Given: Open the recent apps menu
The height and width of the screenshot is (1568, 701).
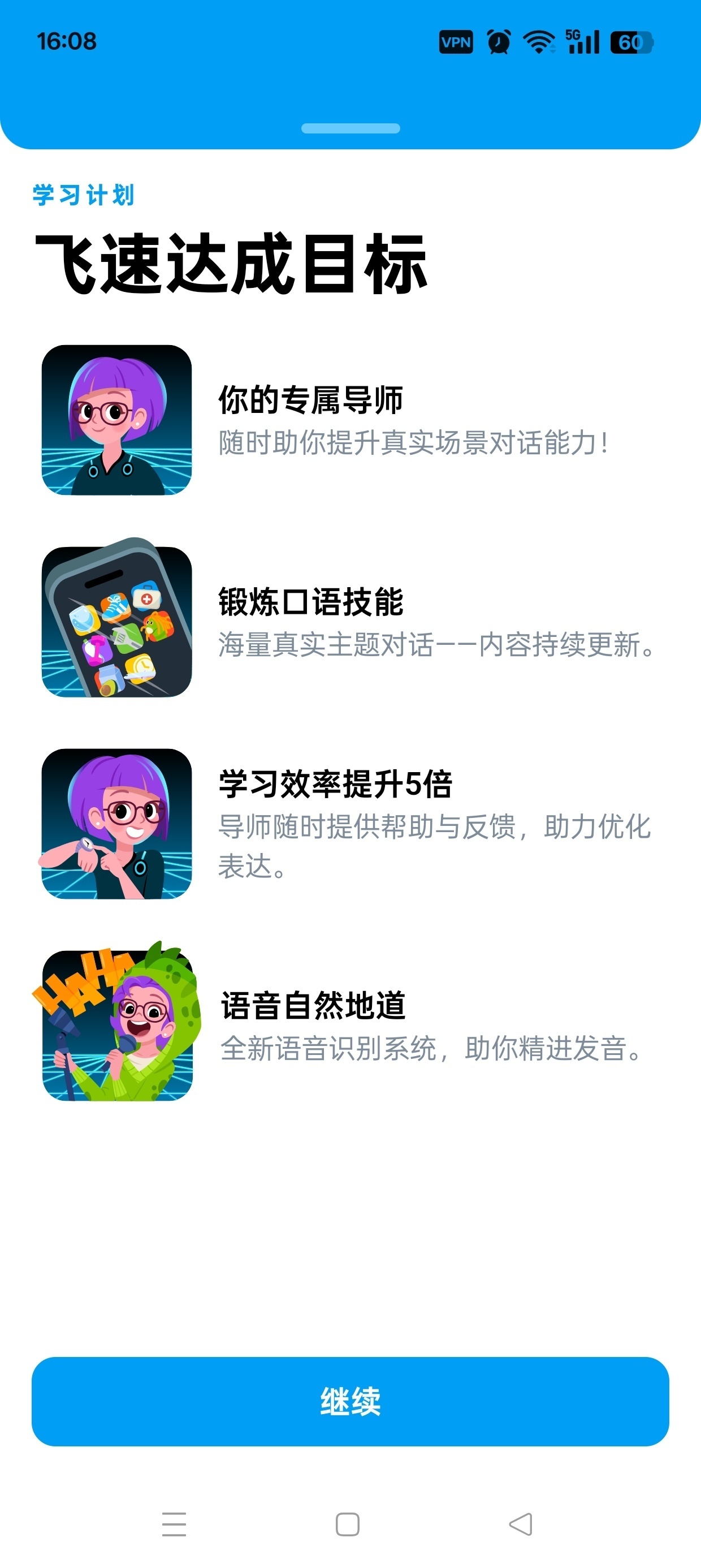Looking at the screenshot, I should [x=174, y=1524].
